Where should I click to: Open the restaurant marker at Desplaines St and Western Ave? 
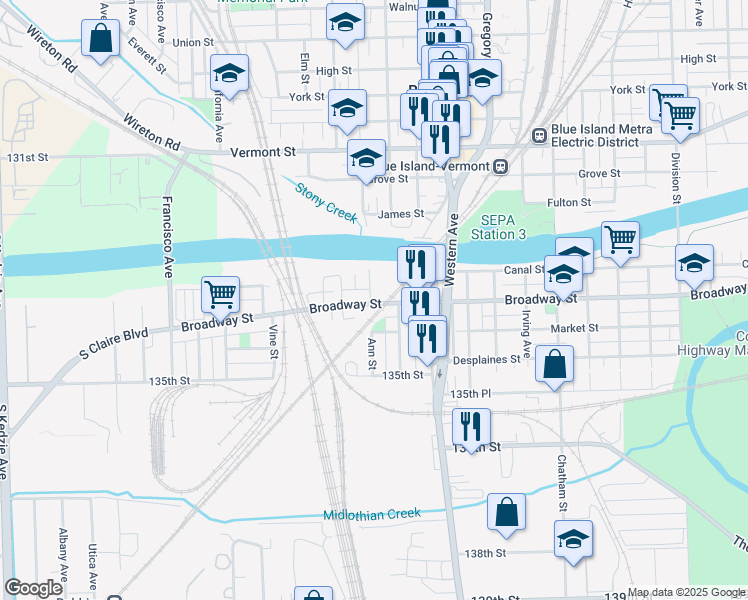coord(429,340)
